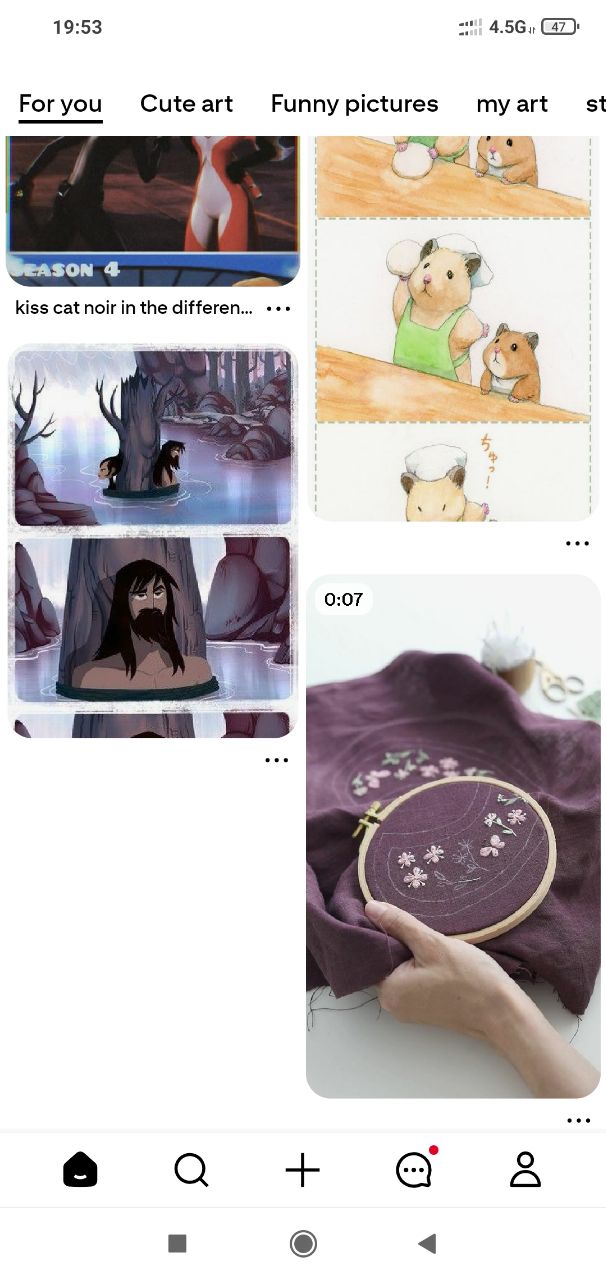Viewport: 606px width, 1280px height.
Task: Open options for the hamster comic pin
Action: (577, 544)
